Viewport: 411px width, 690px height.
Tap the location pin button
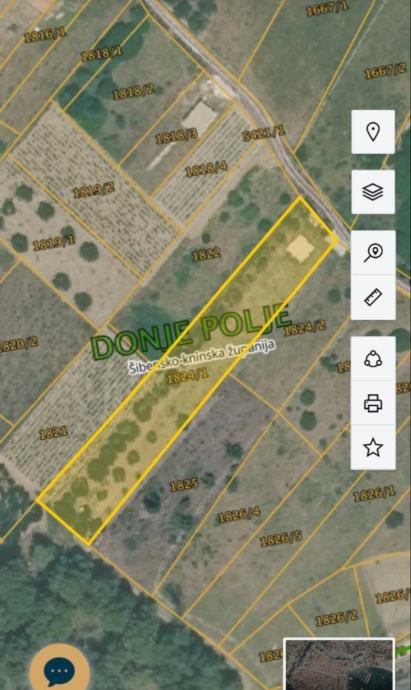pos(373,132)
